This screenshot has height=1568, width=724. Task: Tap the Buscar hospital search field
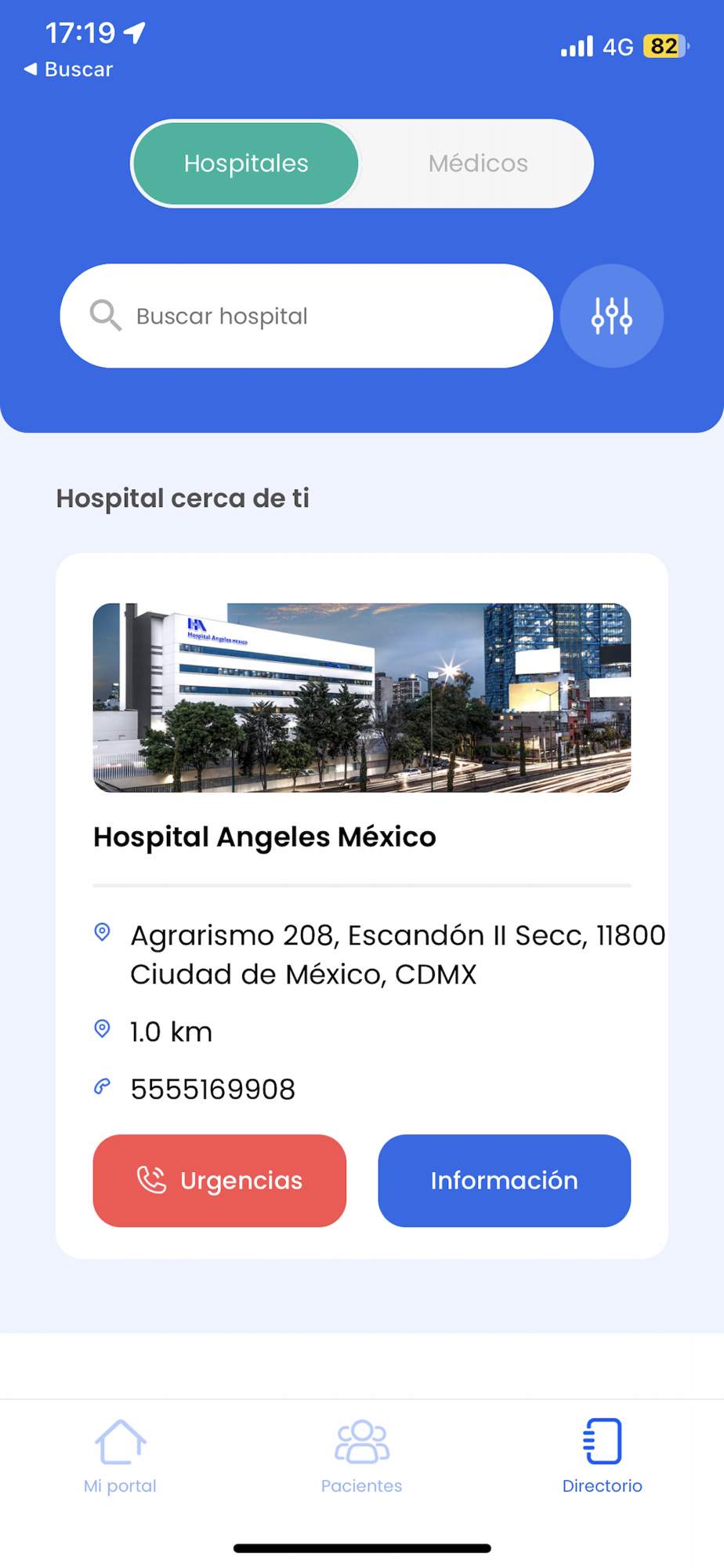(x=306, y=316)
